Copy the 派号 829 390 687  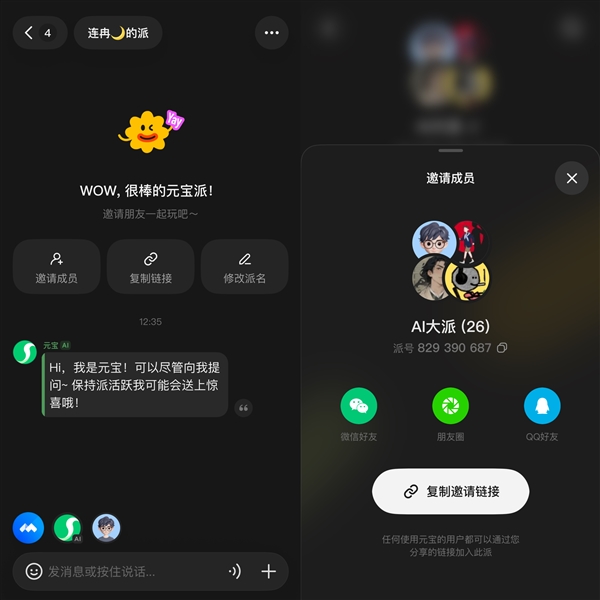[x=503, y=348]
